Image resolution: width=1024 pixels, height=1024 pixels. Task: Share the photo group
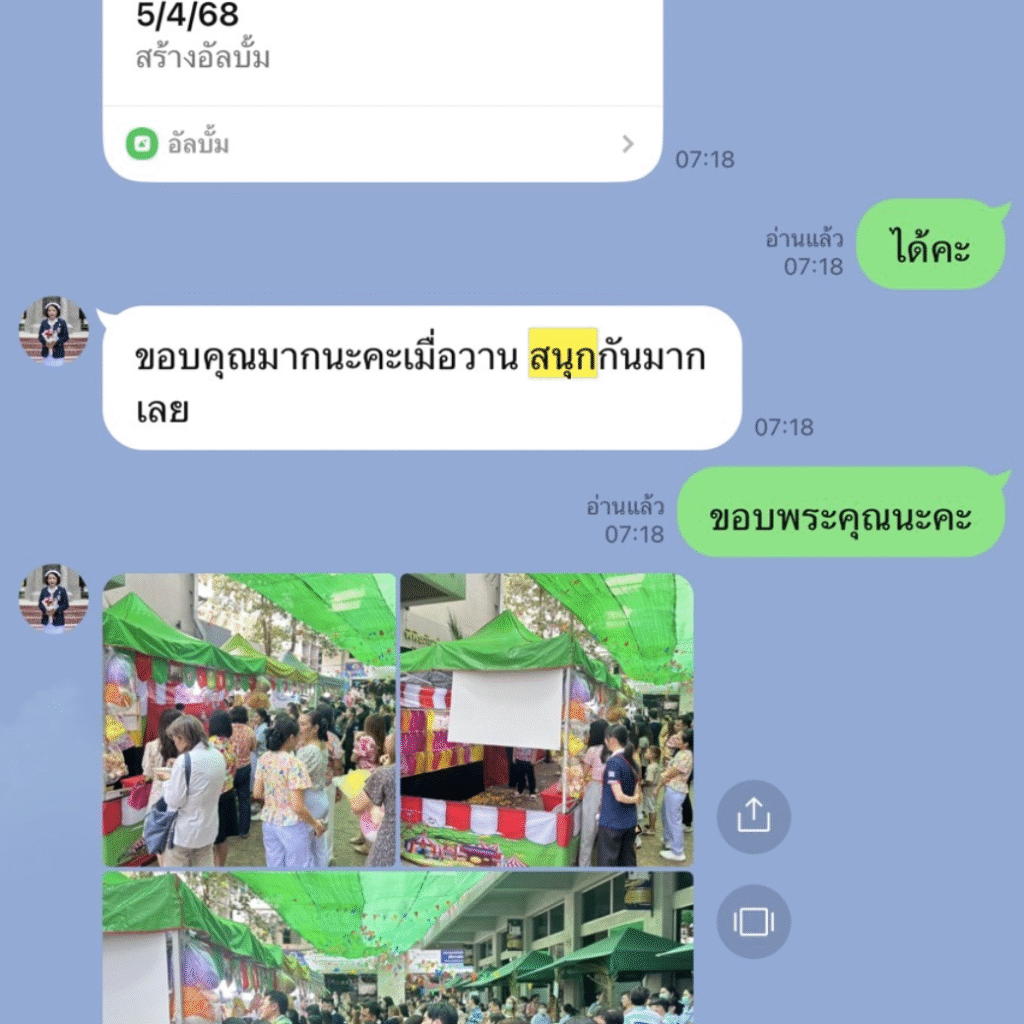(x=753, y=817)
